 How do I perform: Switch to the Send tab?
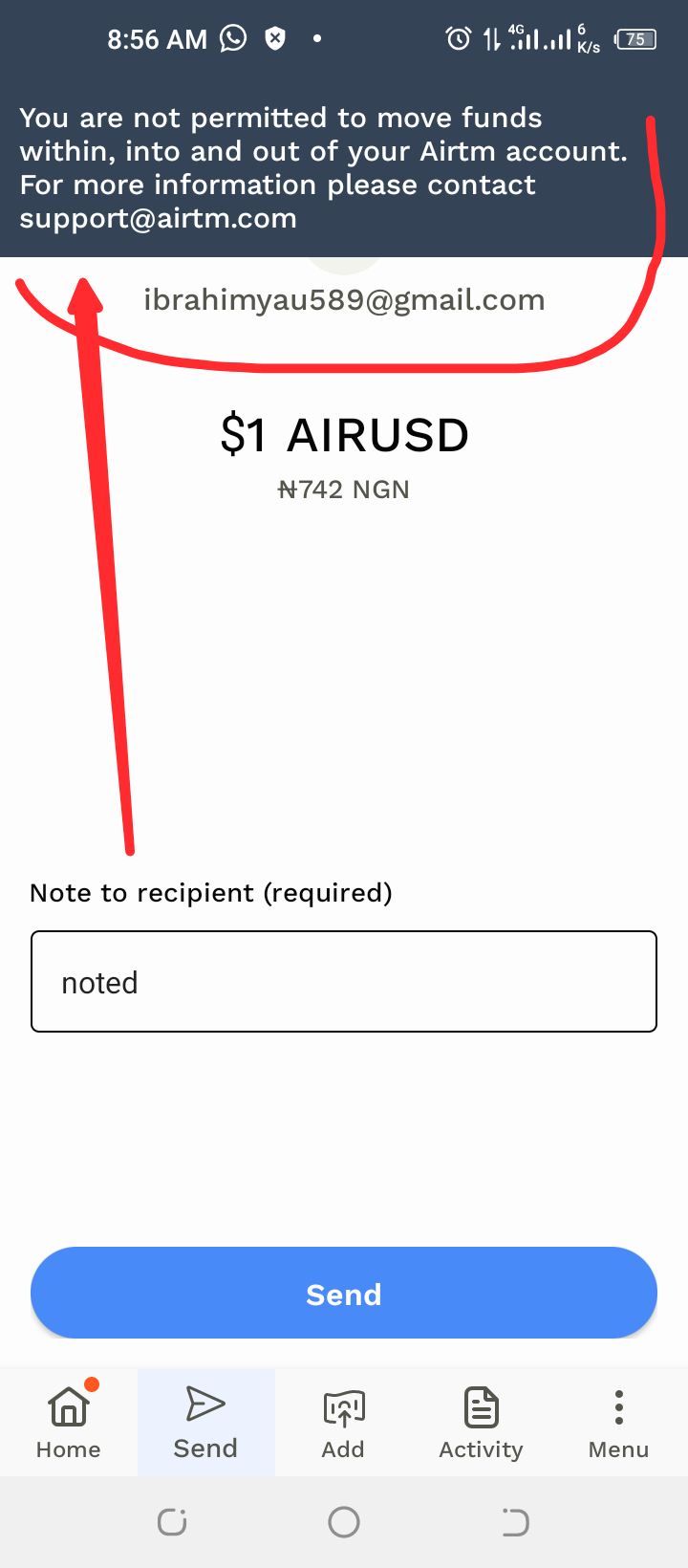click(205, 1422)
